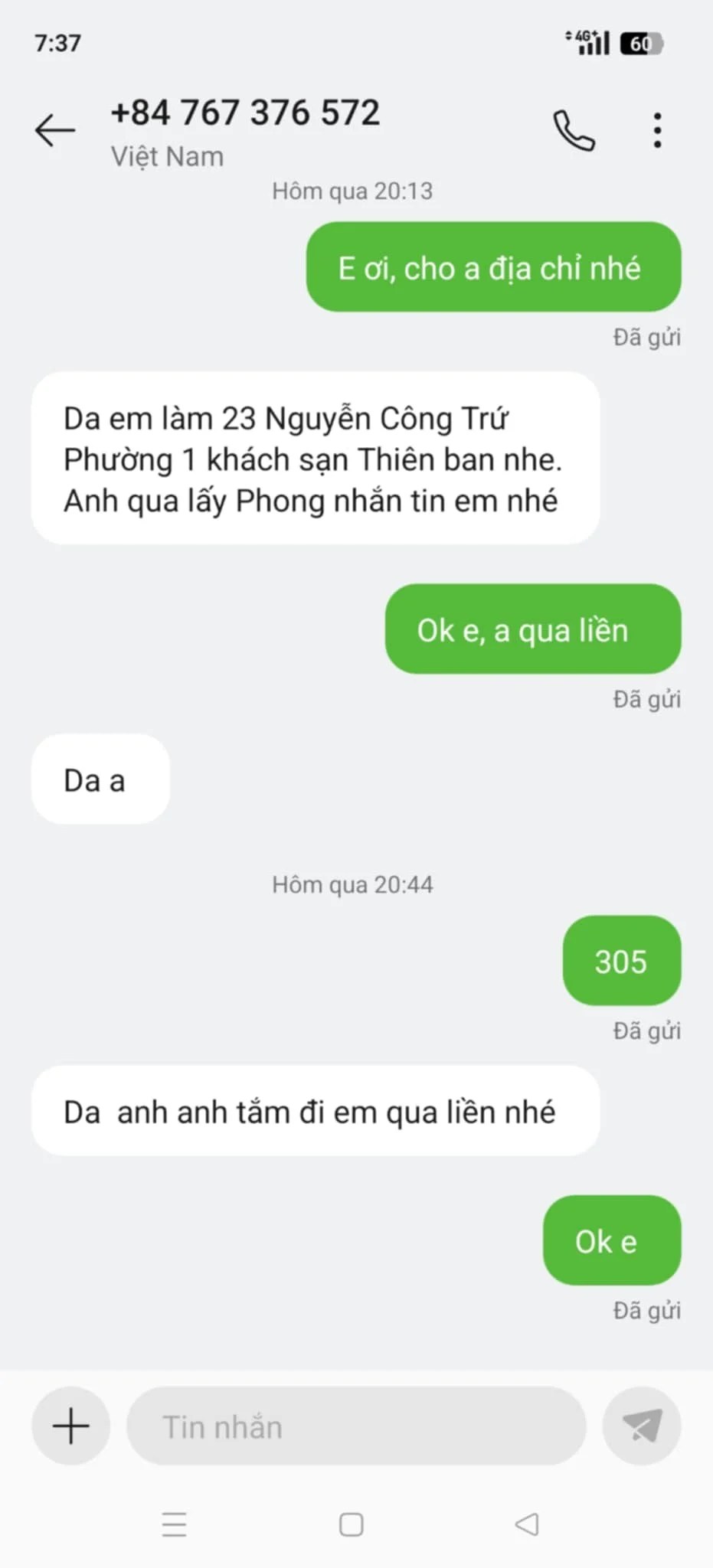Viewport: 713px width, 1568px height.
Task: Focus the Tin nhắn message field
Action: point(356,1426)
